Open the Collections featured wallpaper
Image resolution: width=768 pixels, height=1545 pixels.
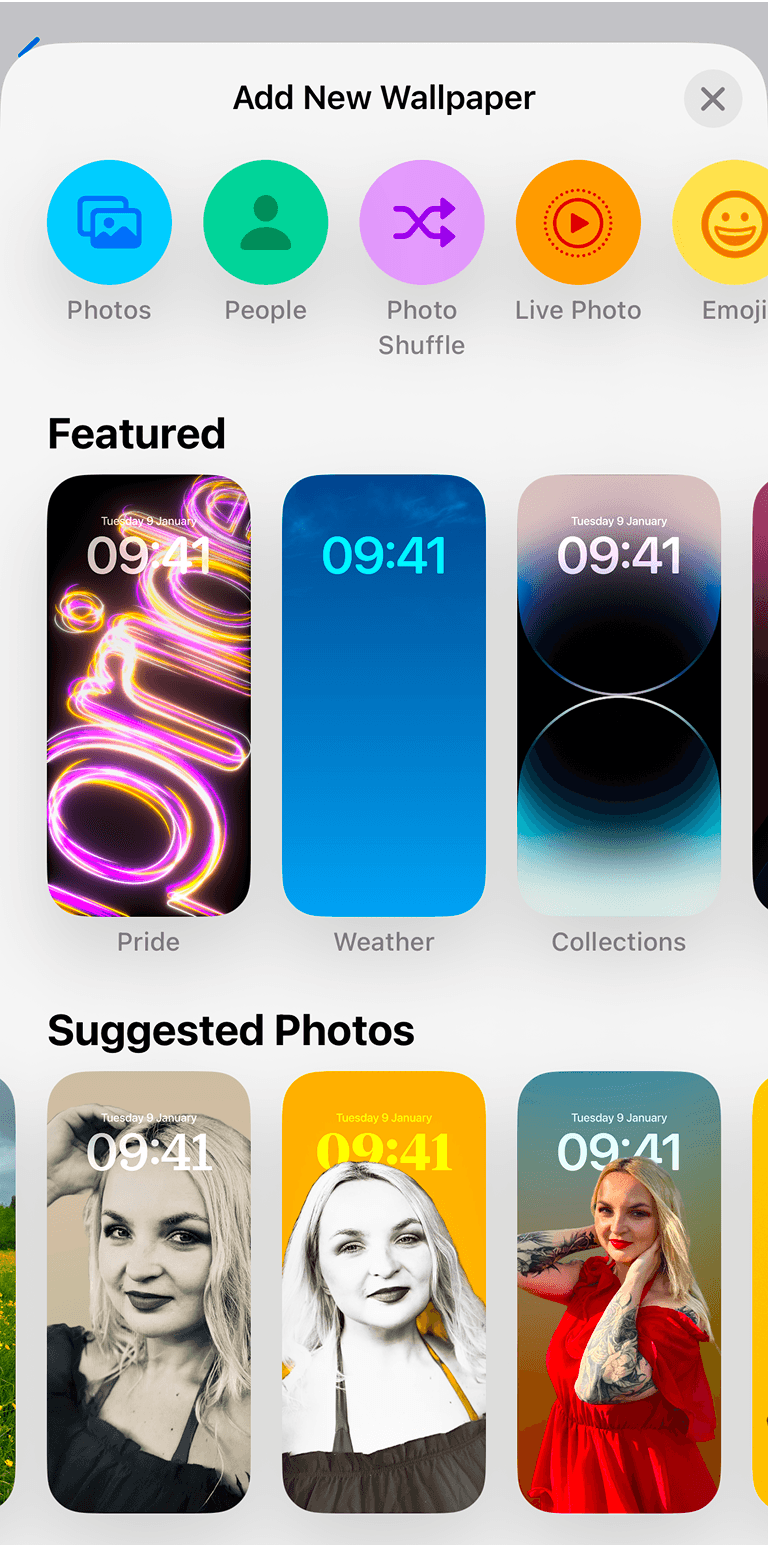click(x=619, y=695)
